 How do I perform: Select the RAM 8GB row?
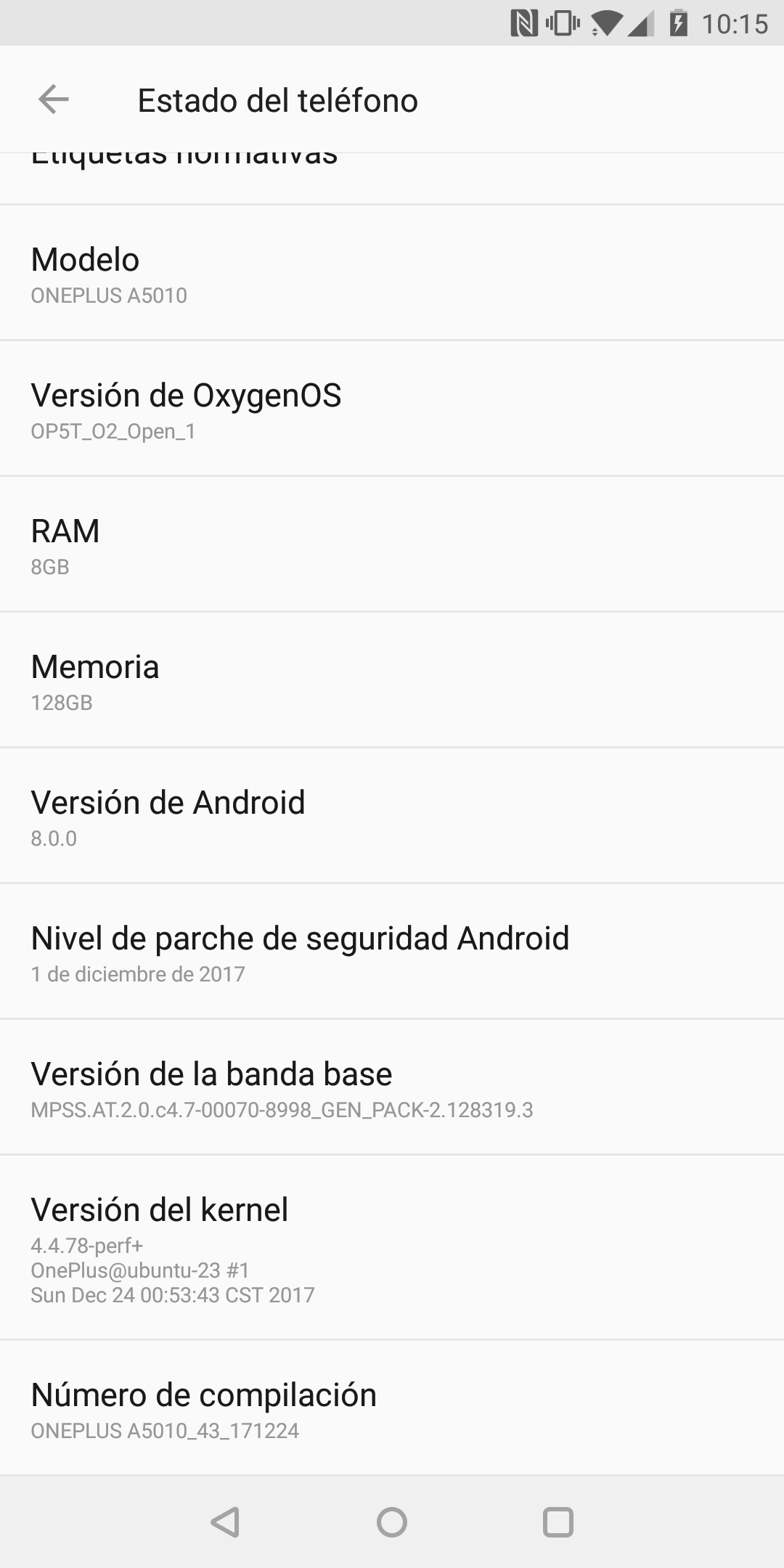click(392, 544)
